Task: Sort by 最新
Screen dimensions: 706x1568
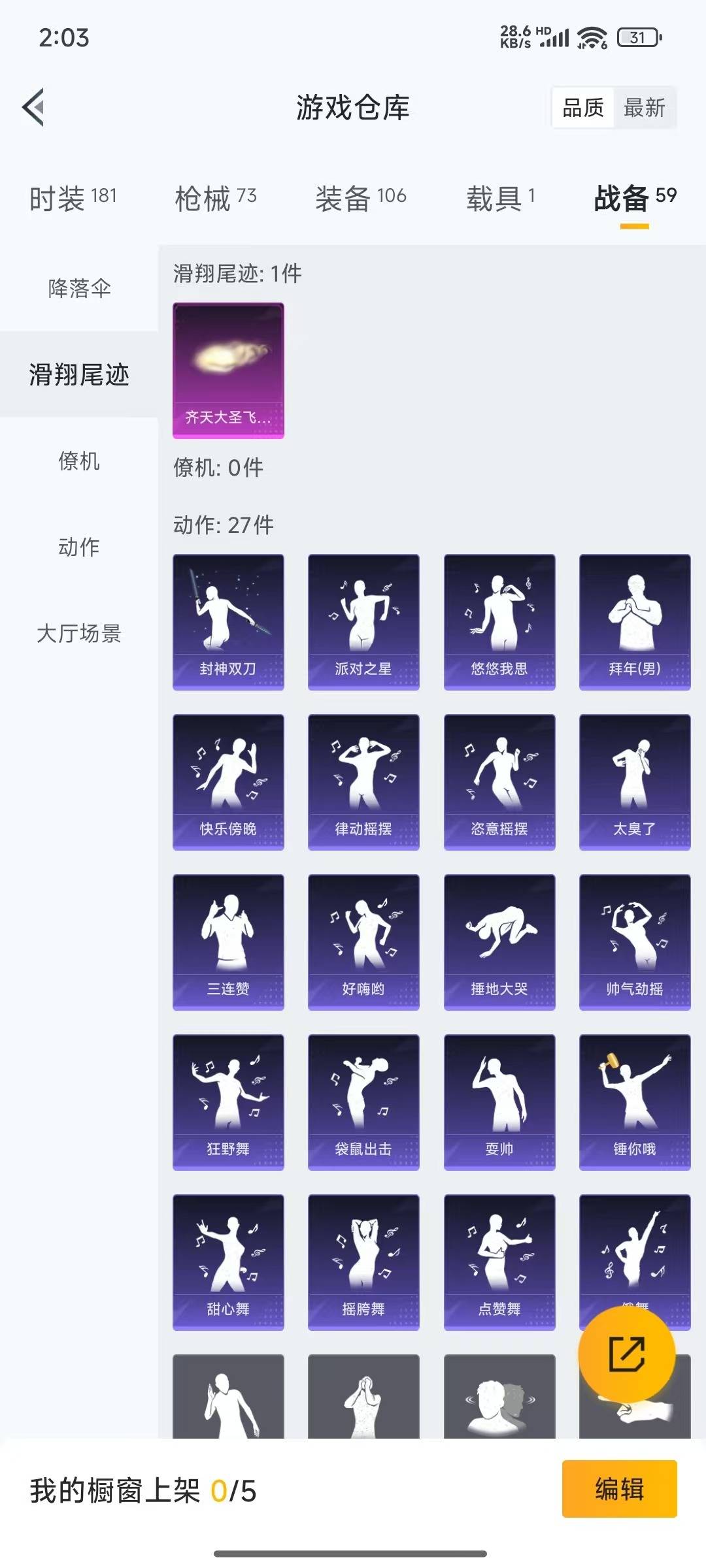Action: 644,108
